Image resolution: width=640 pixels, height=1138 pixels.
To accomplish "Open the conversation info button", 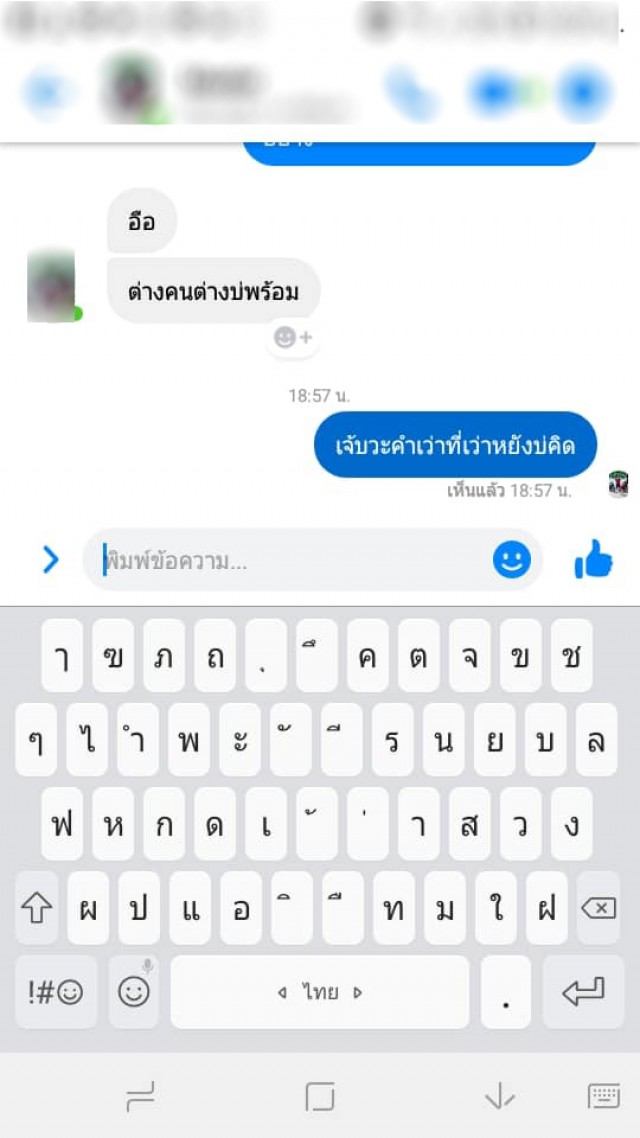I will point(583,92).
